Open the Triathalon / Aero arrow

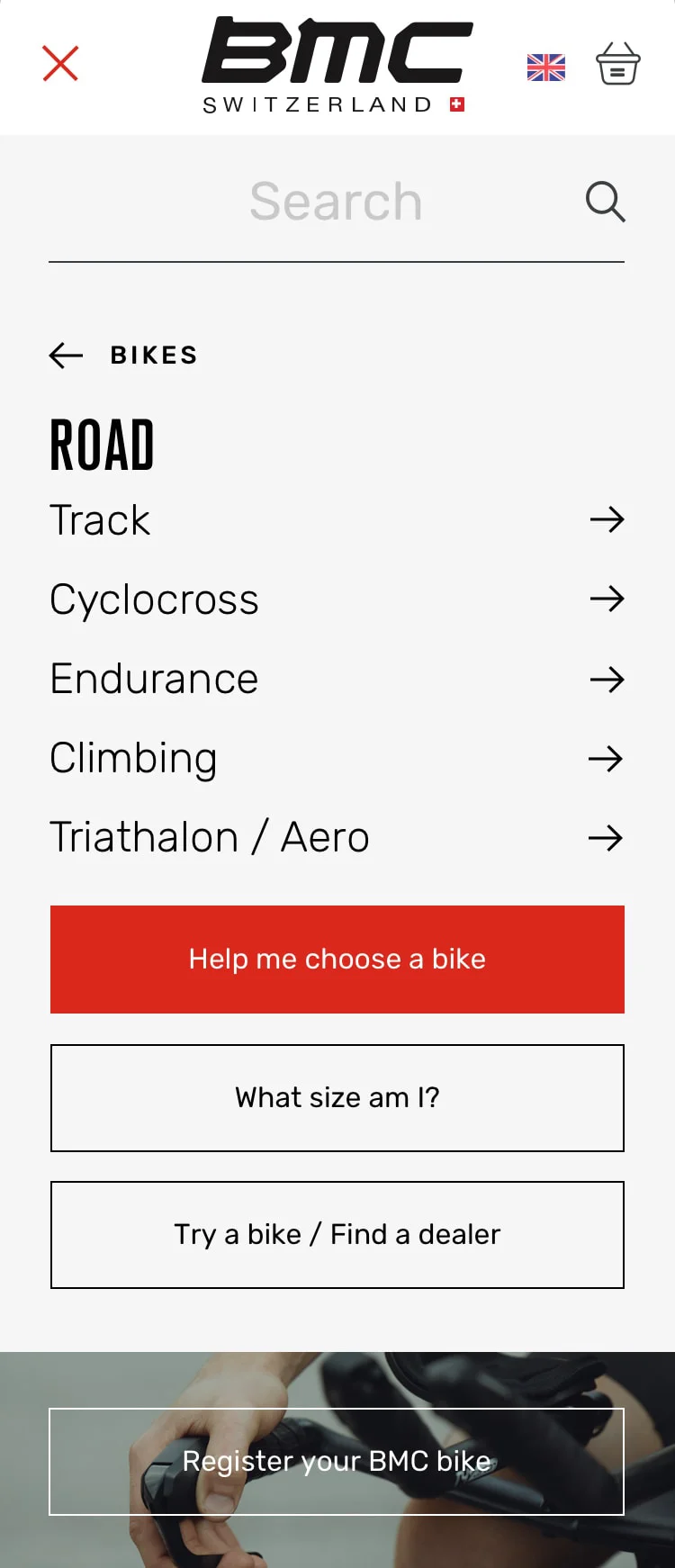click(608, 837)
